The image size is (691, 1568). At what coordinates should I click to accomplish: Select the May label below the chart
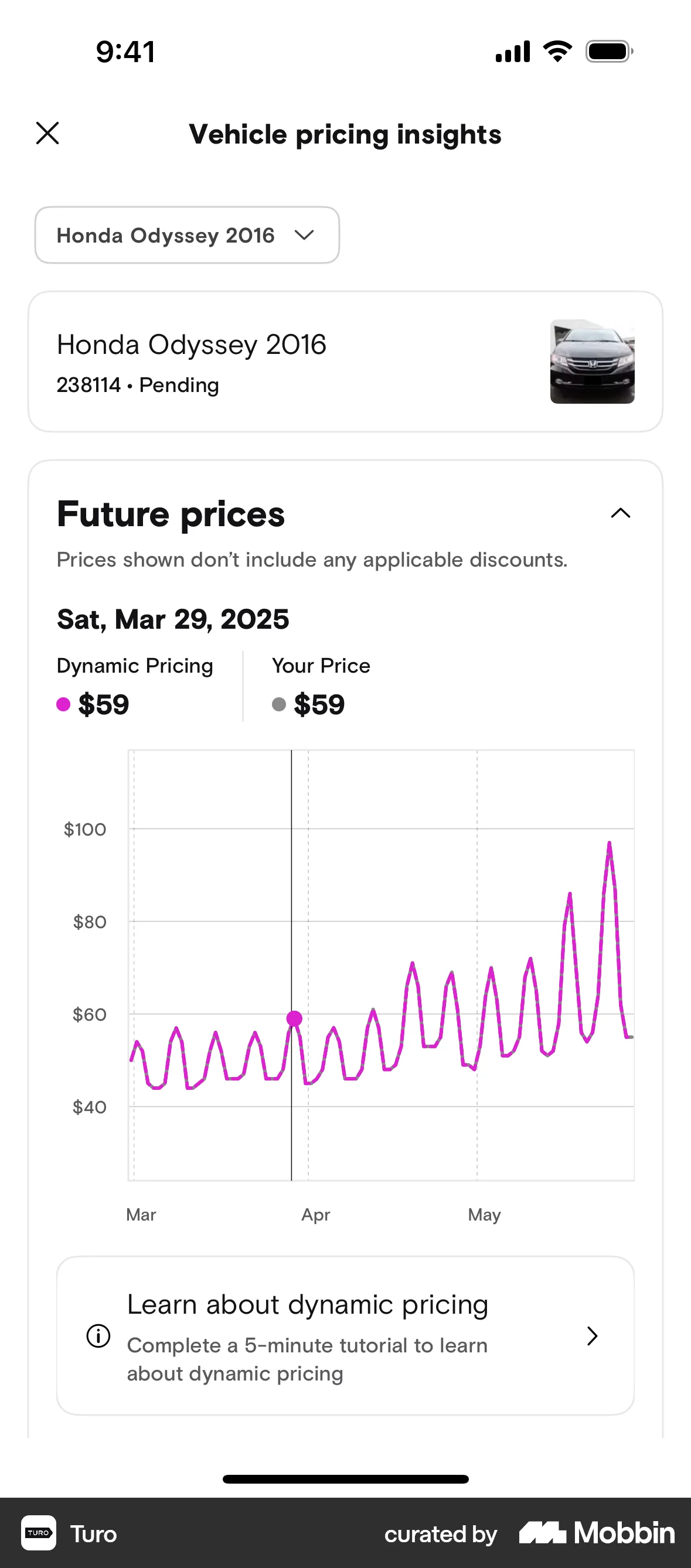[484, 1214]
